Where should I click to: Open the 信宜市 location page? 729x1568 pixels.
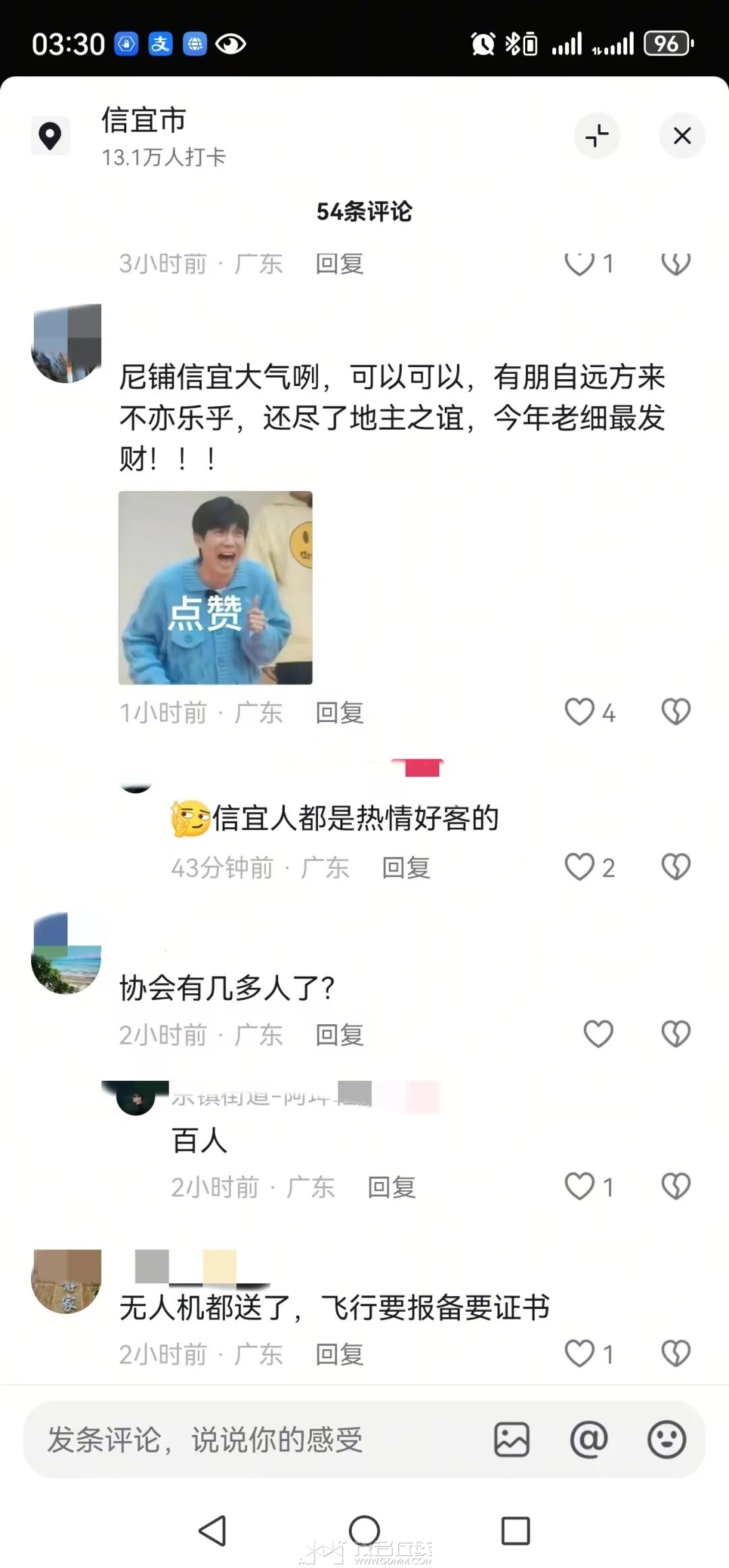point(143,121)
